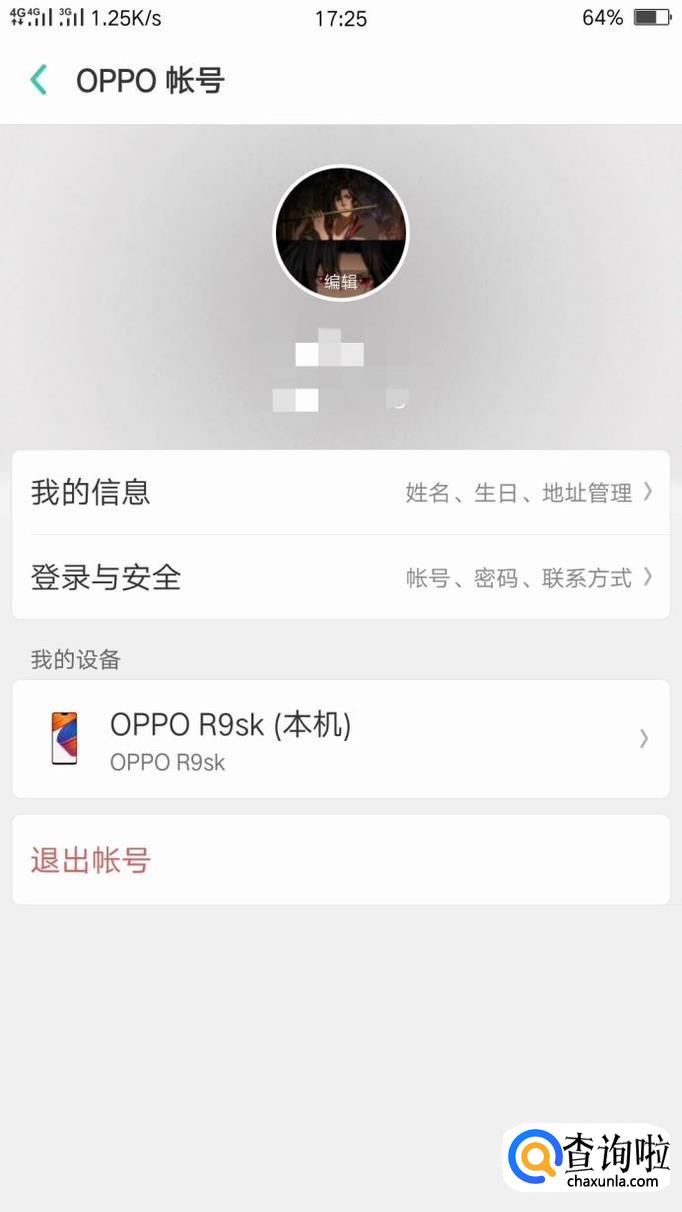Open 登录与安全 settings row

pyautogui.click(x=341, y=577)
